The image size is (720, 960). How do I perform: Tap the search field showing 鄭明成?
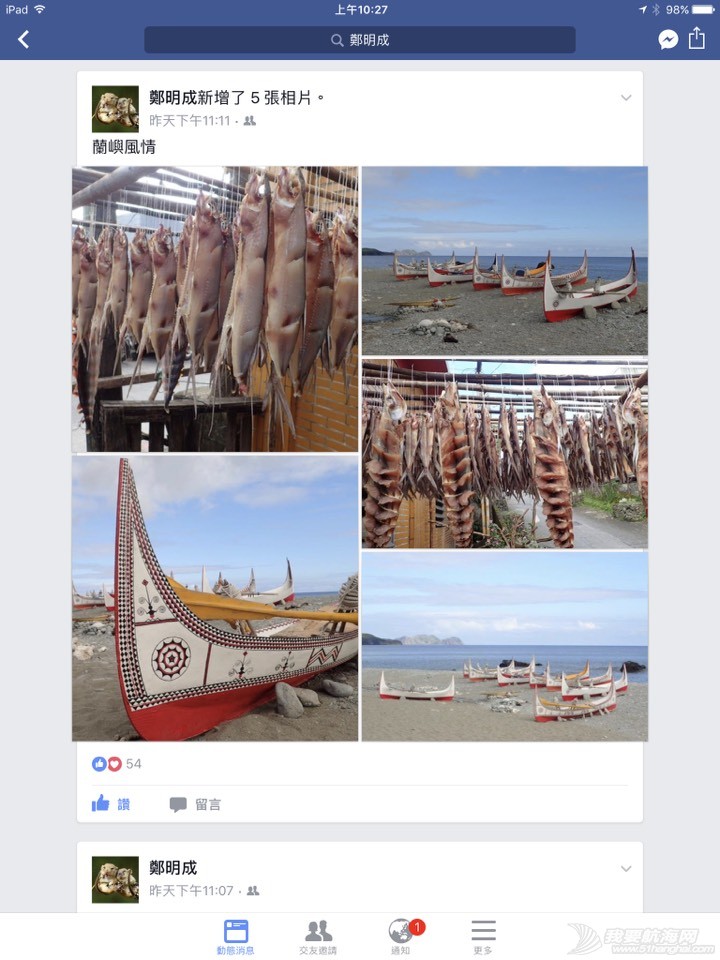360,40
